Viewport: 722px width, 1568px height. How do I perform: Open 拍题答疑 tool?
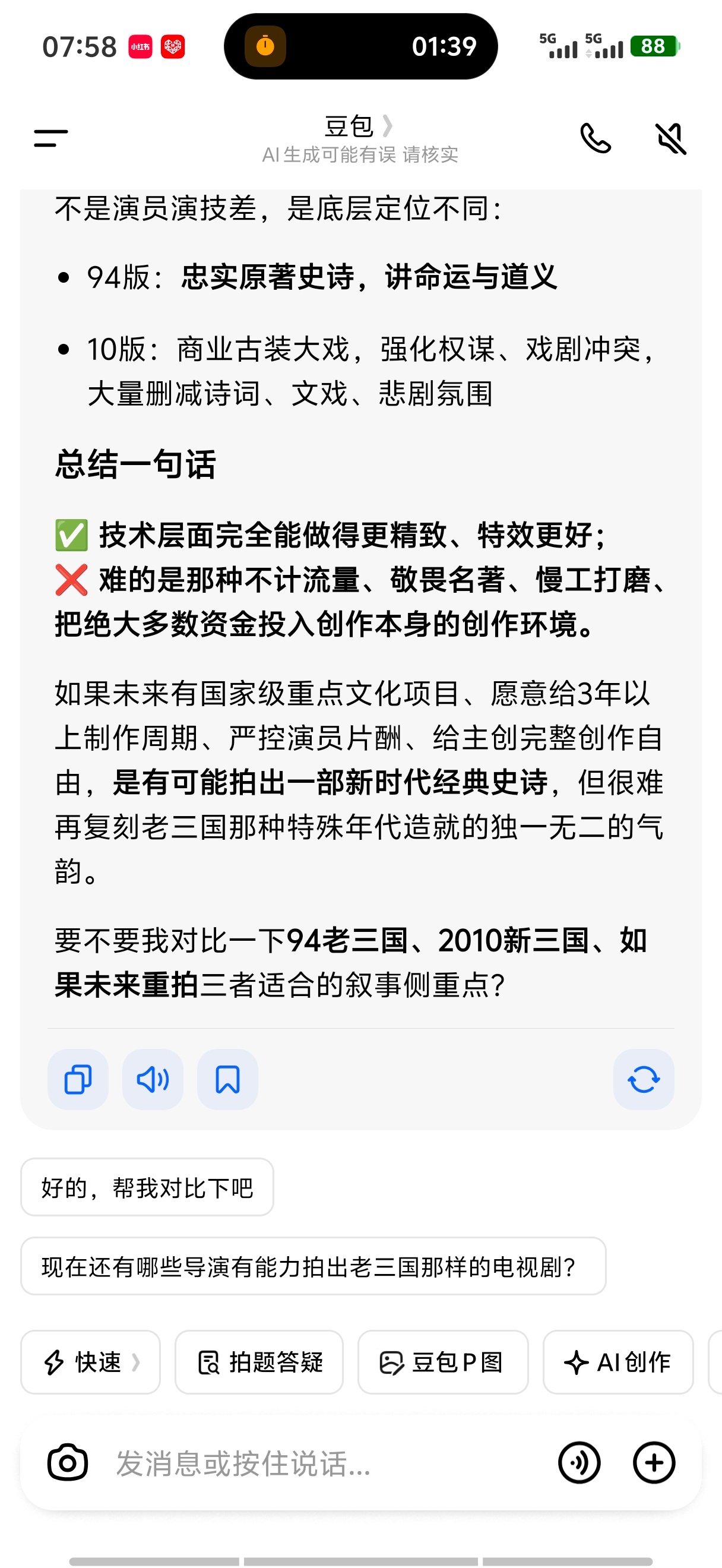(259, 1362)
